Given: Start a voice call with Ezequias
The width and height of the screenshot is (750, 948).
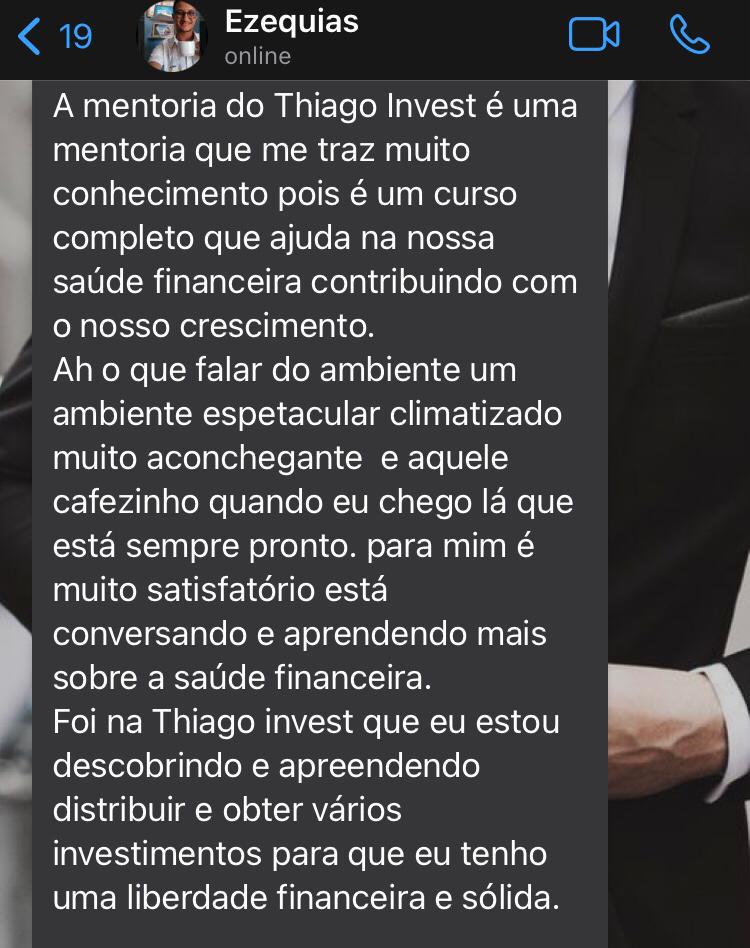Looking at the screenshot, I should (689, 36).
